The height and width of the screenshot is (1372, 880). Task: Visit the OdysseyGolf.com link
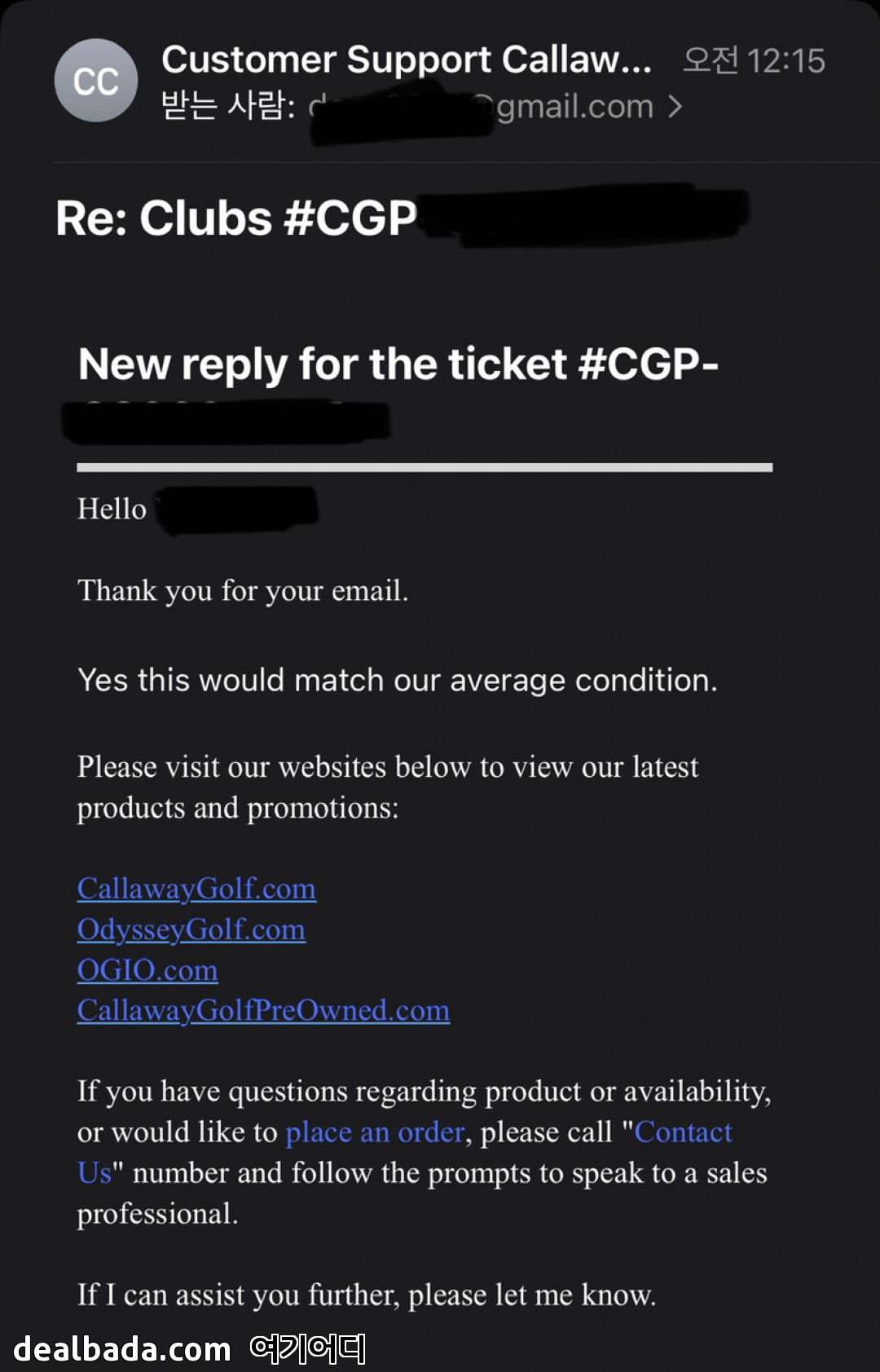coord(191,929)
